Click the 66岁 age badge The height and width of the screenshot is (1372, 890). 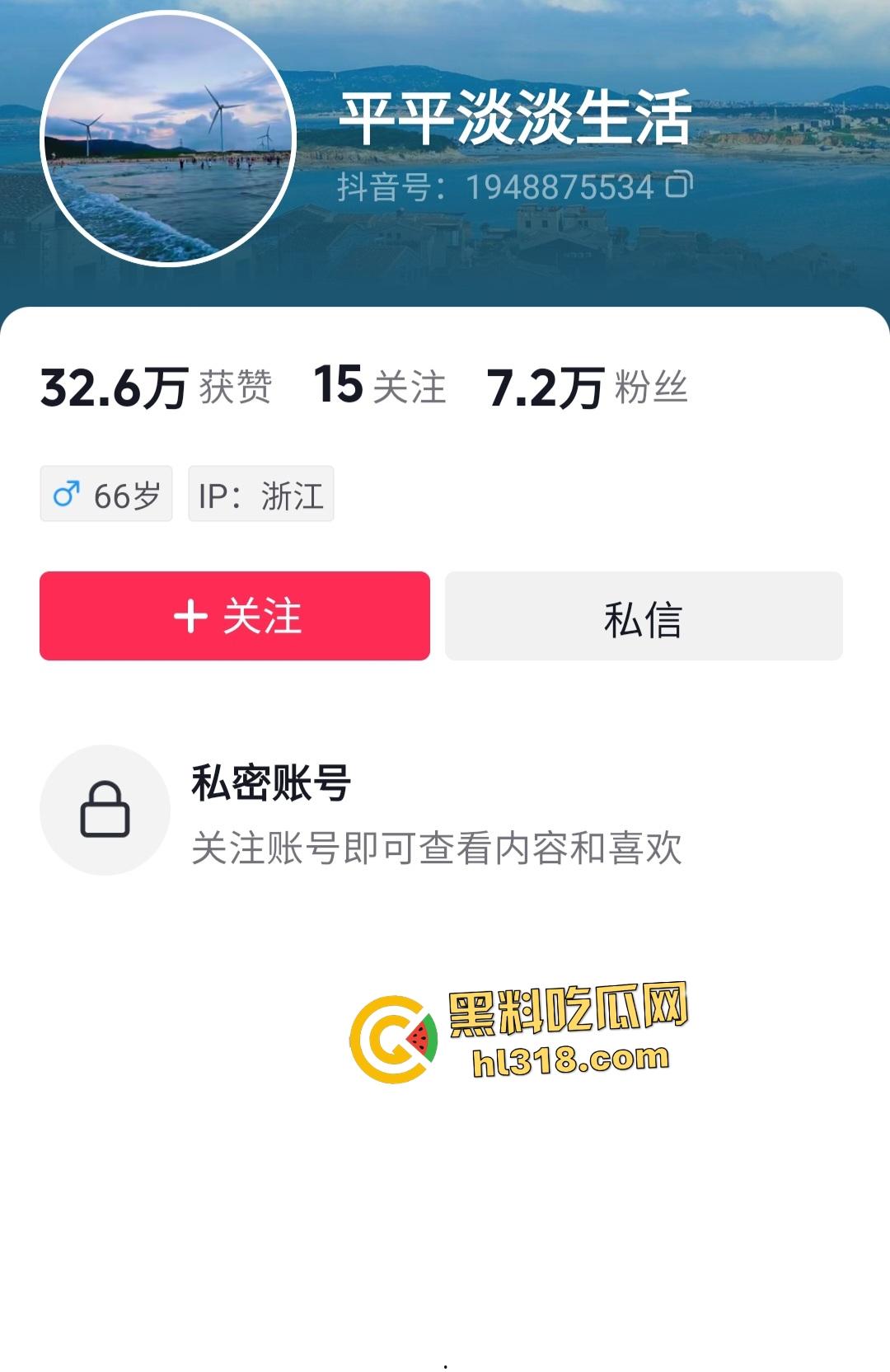tap(105, 494)
